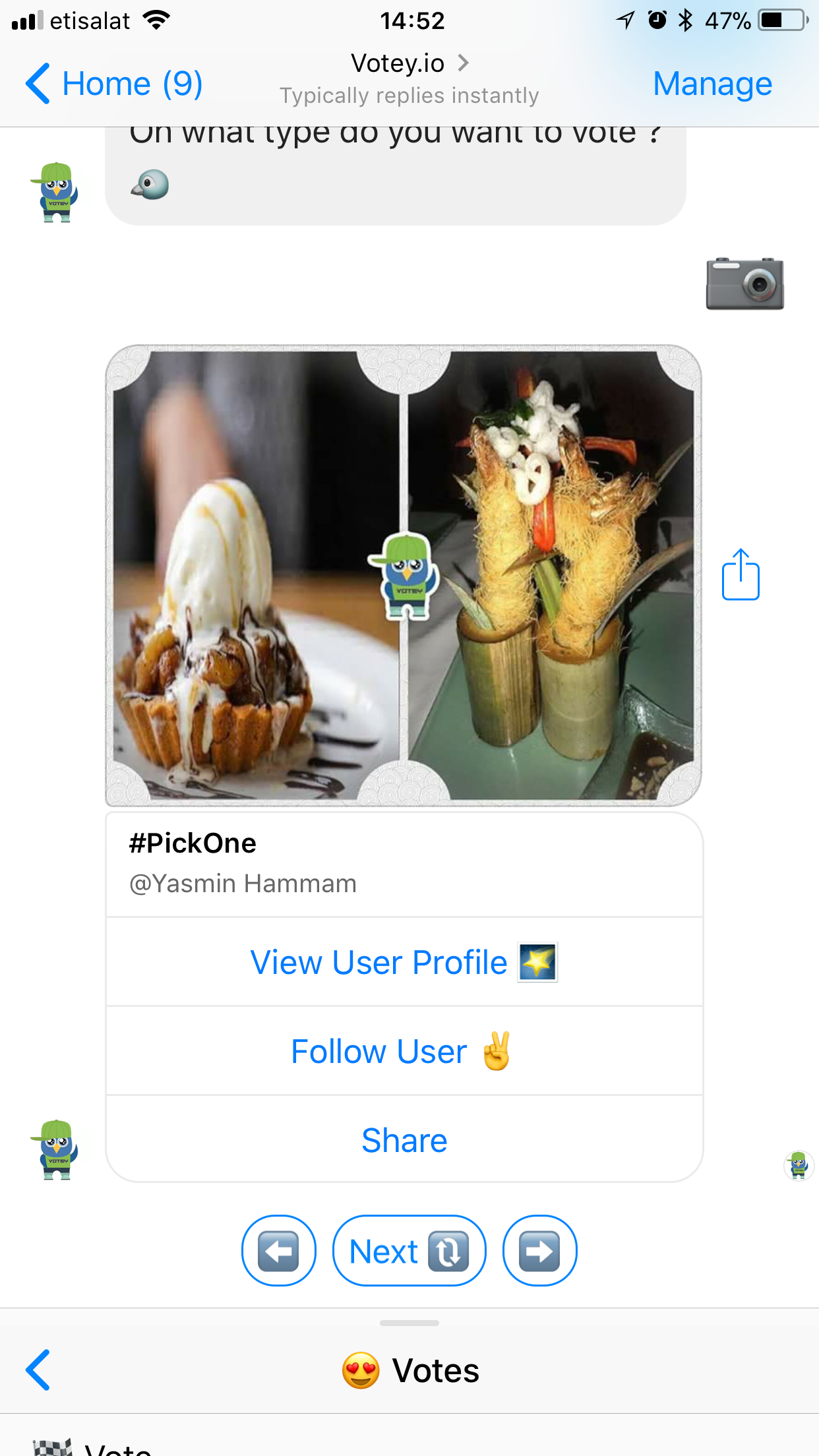The width and height of the screenshot is (819, 1456).
Task: Tap the Votey bird avatar next to the poll
Action: [56, 1149]
